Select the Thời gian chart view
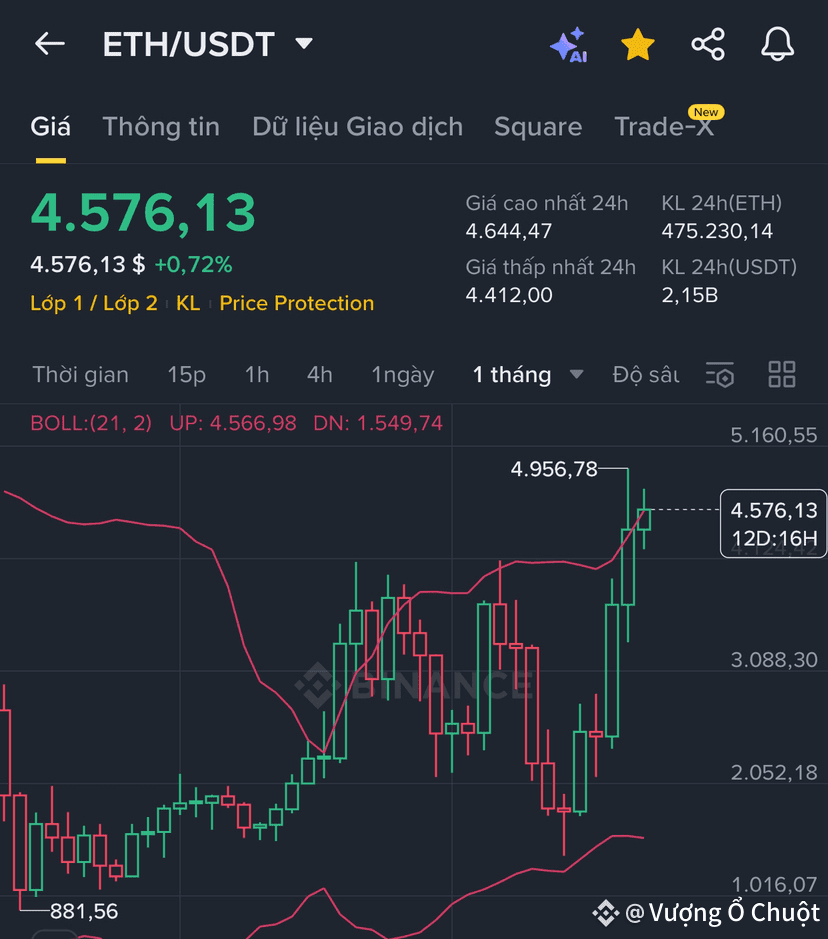The image size is (828, 939). click(80, 375)
